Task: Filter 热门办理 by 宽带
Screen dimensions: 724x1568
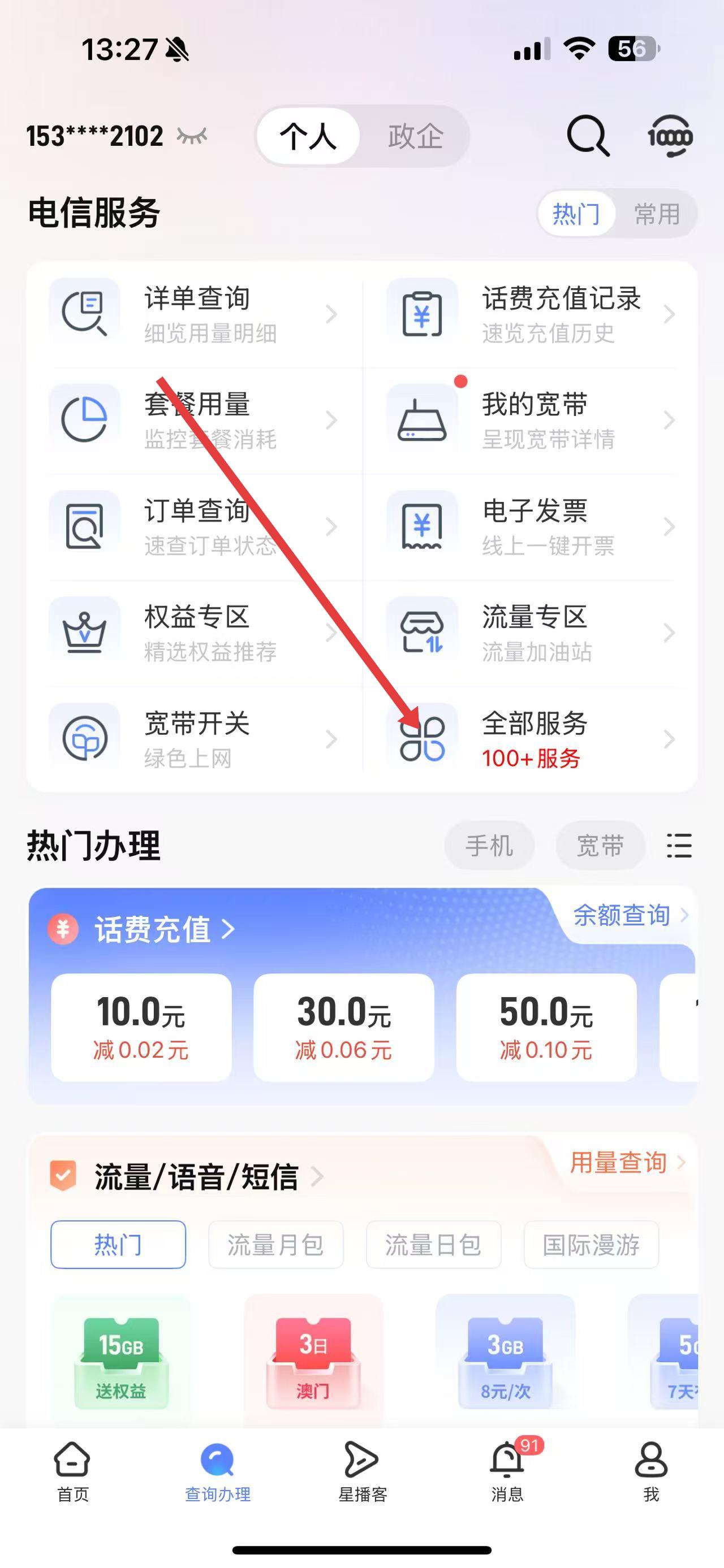Action: tap(600, 846)
